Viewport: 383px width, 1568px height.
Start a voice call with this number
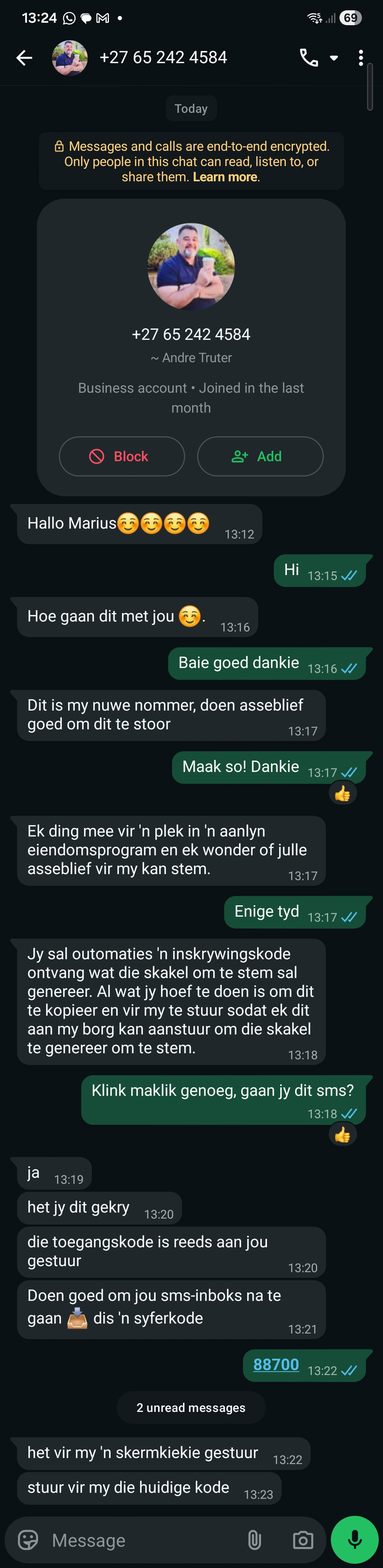click(309, 58)
